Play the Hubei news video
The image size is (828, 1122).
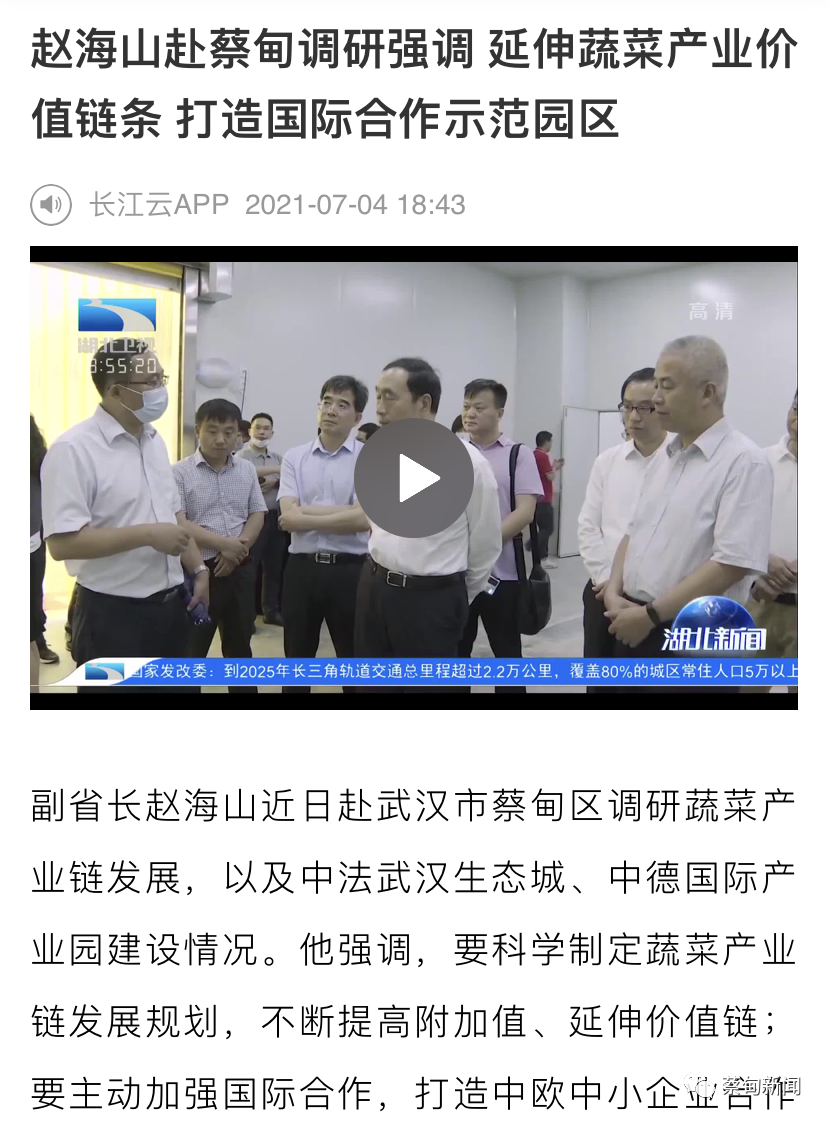pos(414,478)
